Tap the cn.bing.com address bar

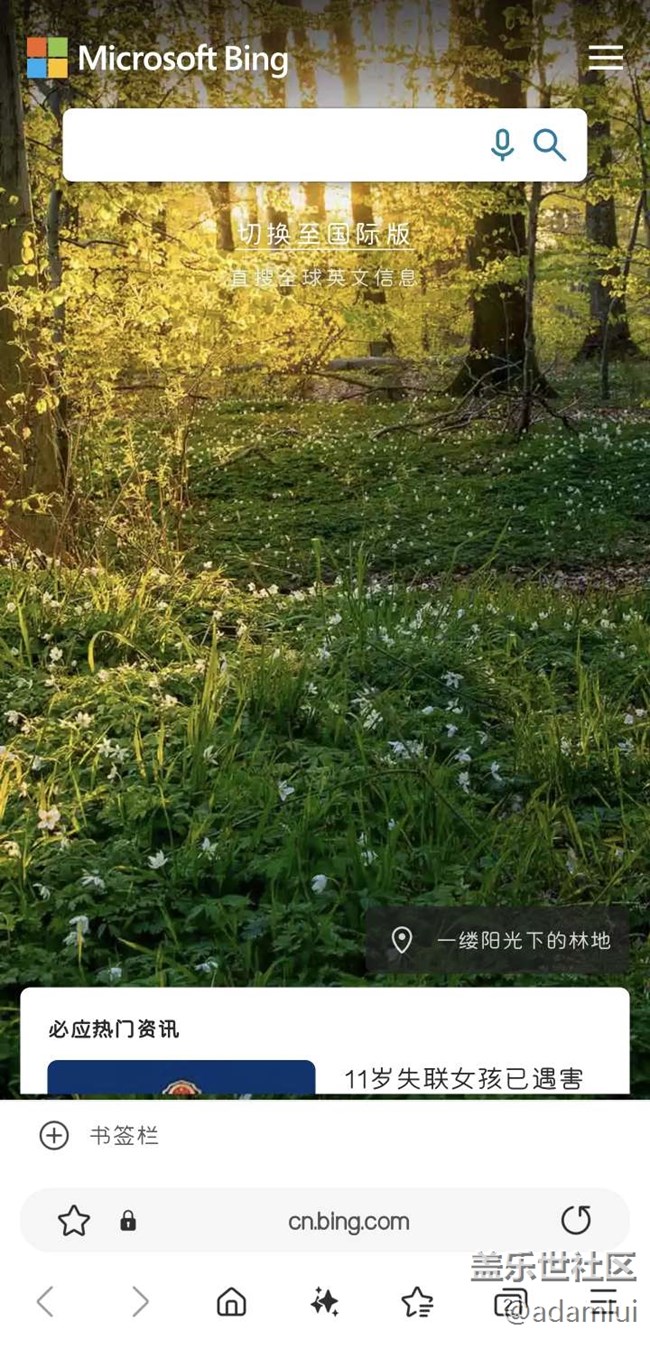click(x=348, y=1221)
